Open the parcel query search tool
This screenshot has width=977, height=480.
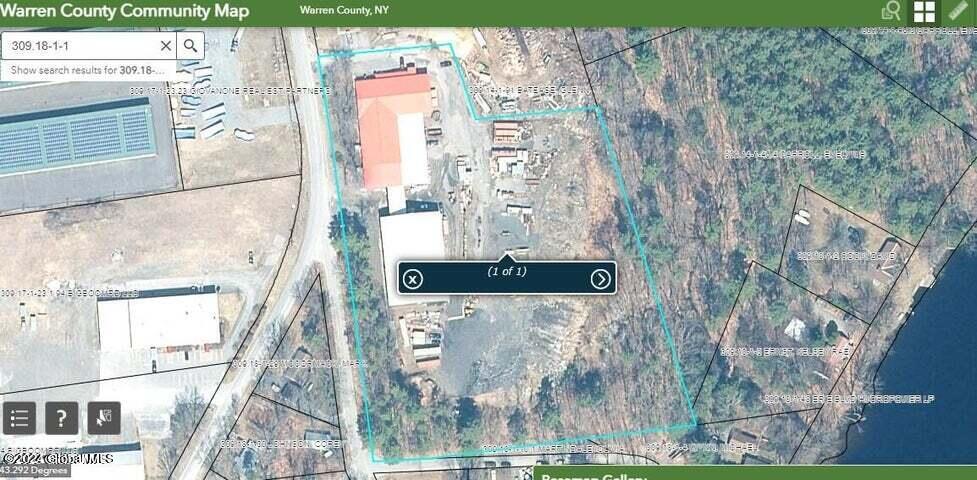(x=890, y=12)
